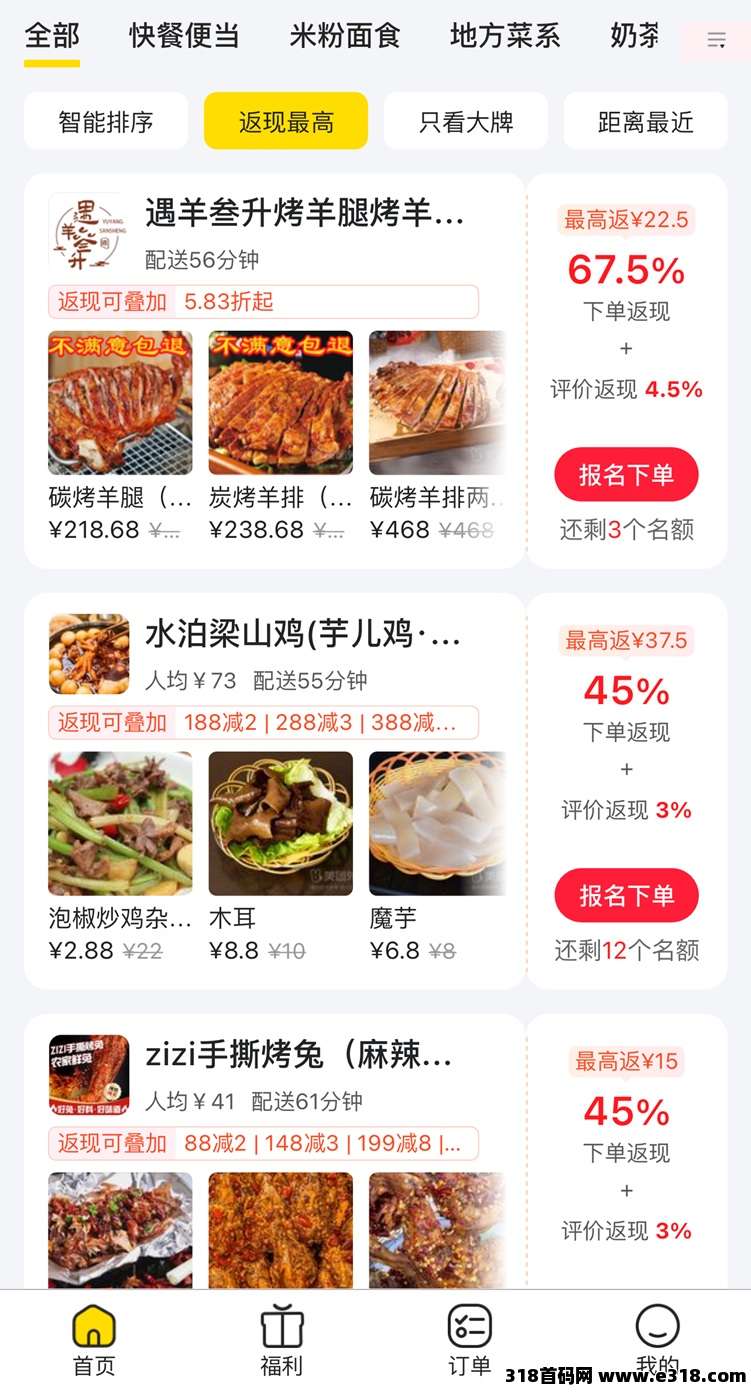The width and height of the screenshot is (751, 1393).
Task: Sort by 距离最近
Action: coord(645,122)
